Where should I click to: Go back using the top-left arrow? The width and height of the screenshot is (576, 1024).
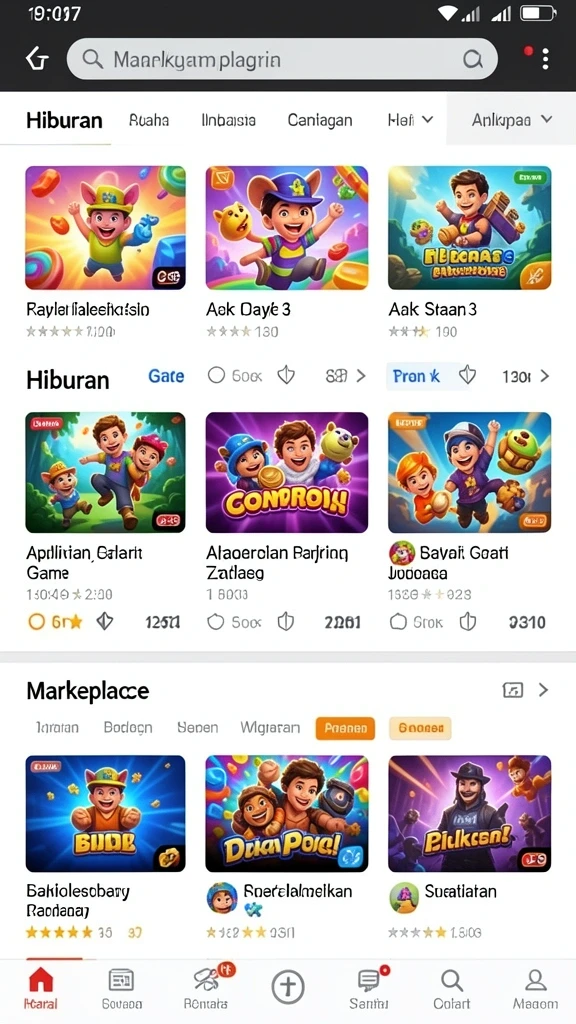pyautogui.click(x=37, y=59)
